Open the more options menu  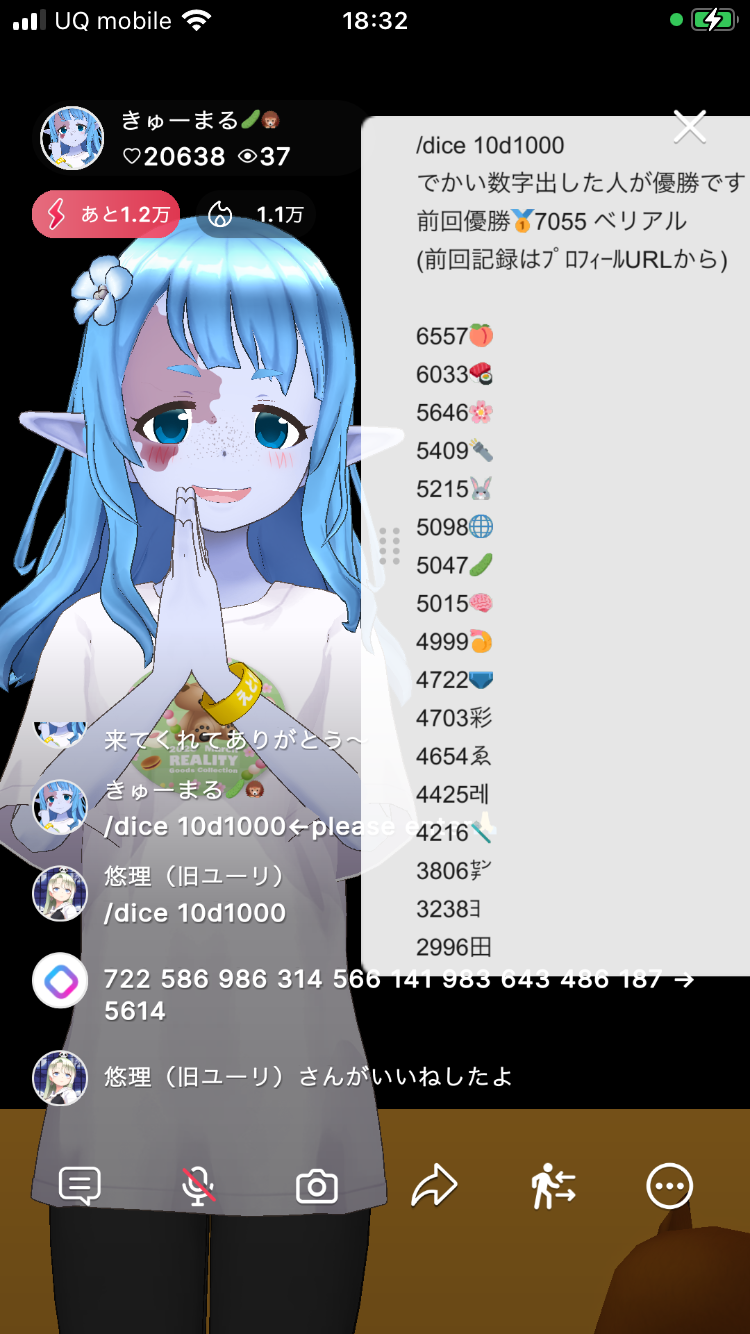[669, 1187]
